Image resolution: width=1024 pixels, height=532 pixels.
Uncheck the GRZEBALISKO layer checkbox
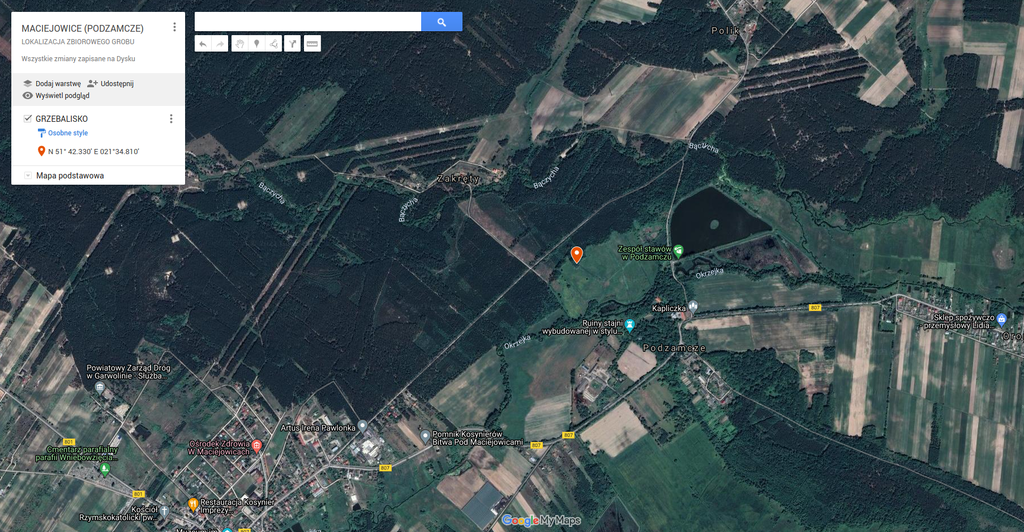pos(28,119)
